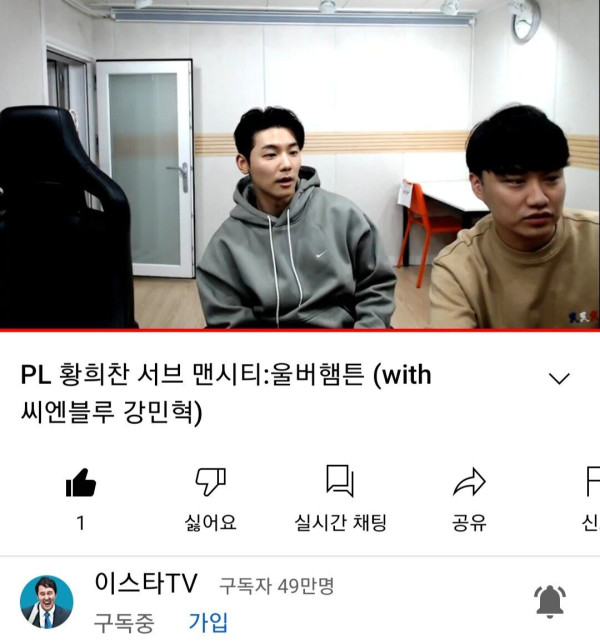Tap the 구독중 subscribed button

pyautogui.click(x=124, y=622)
